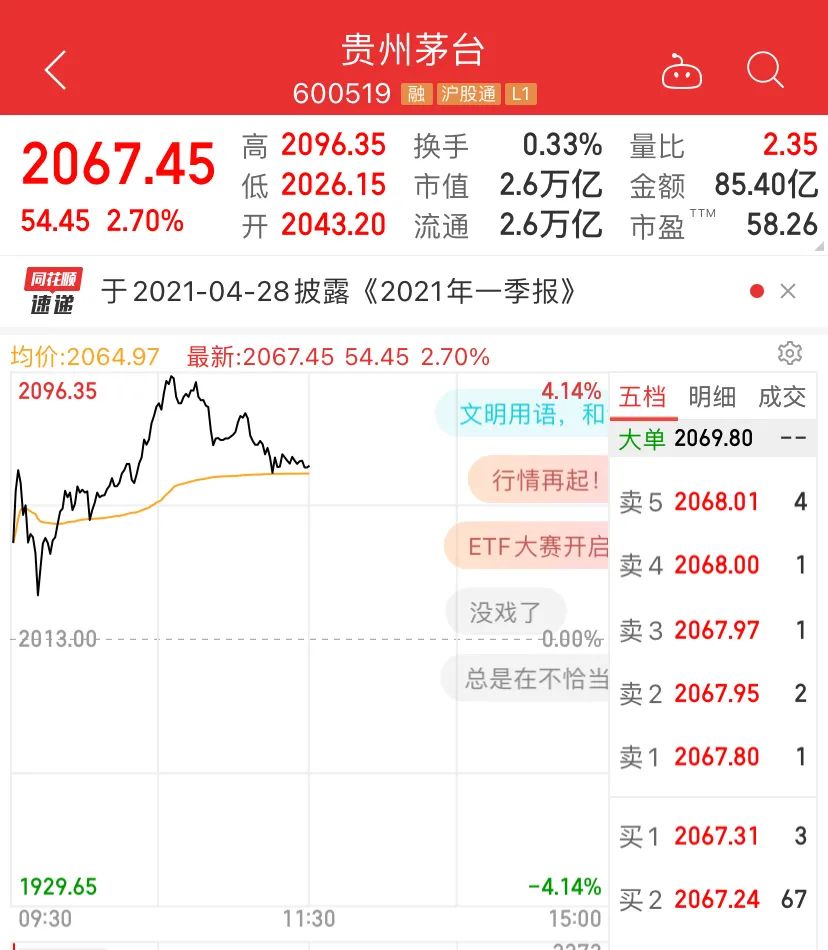Open the ETF大赛开启 bubble

(x=528, y=546)
